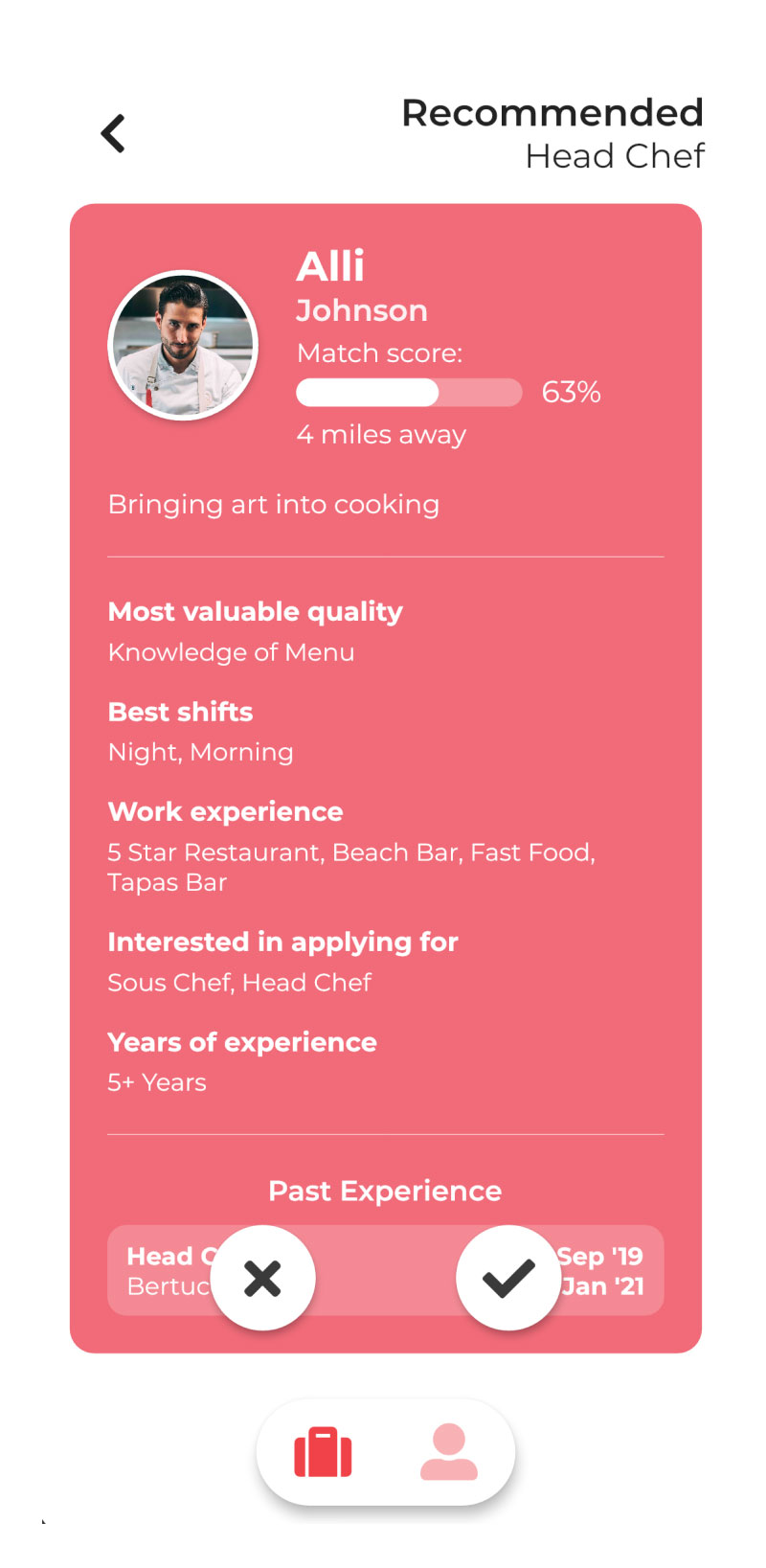This screenshot has height=1568, width=766.
Task: Tap Alli Johnson's name on the card
Action: tap(362, 287)
